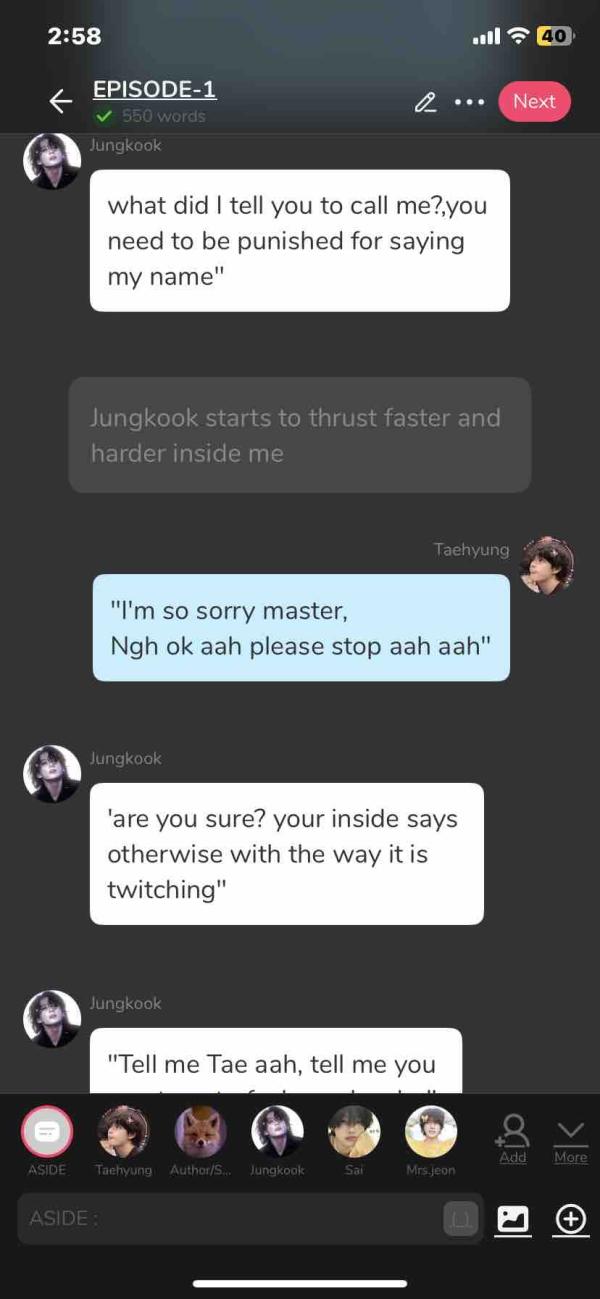Choose the Author/S... character with fox avatar
This screenshot has width=600, height=1299.
(200, 1133)
